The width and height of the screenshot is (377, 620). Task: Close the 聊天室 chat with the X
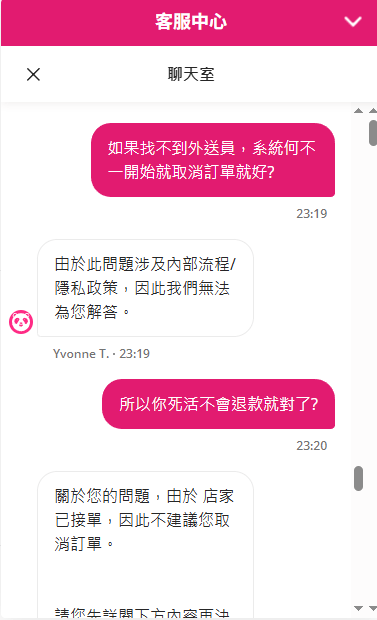[33, 74]
